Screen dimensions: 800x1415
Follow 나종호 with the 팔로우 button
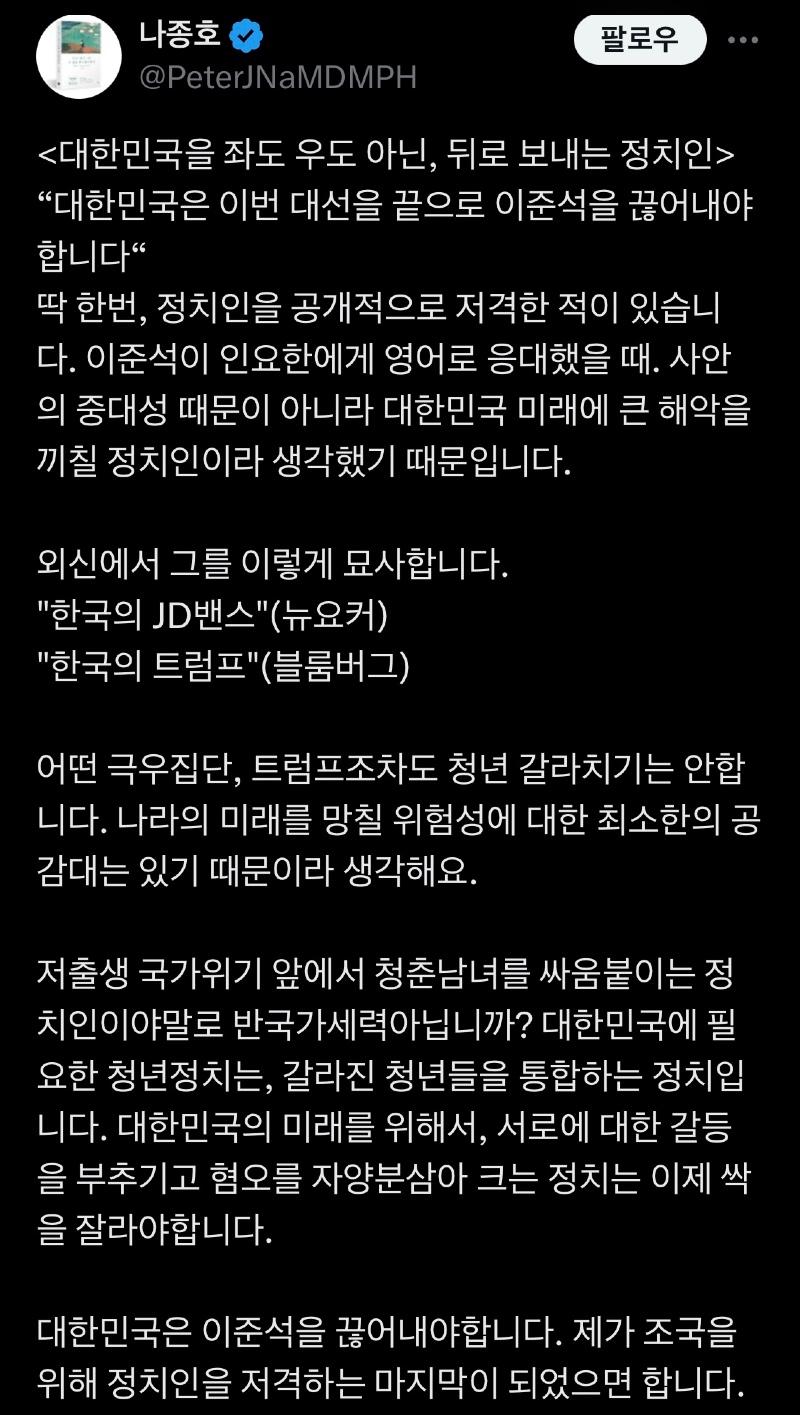pyautogui.click(x=640, y=40)
